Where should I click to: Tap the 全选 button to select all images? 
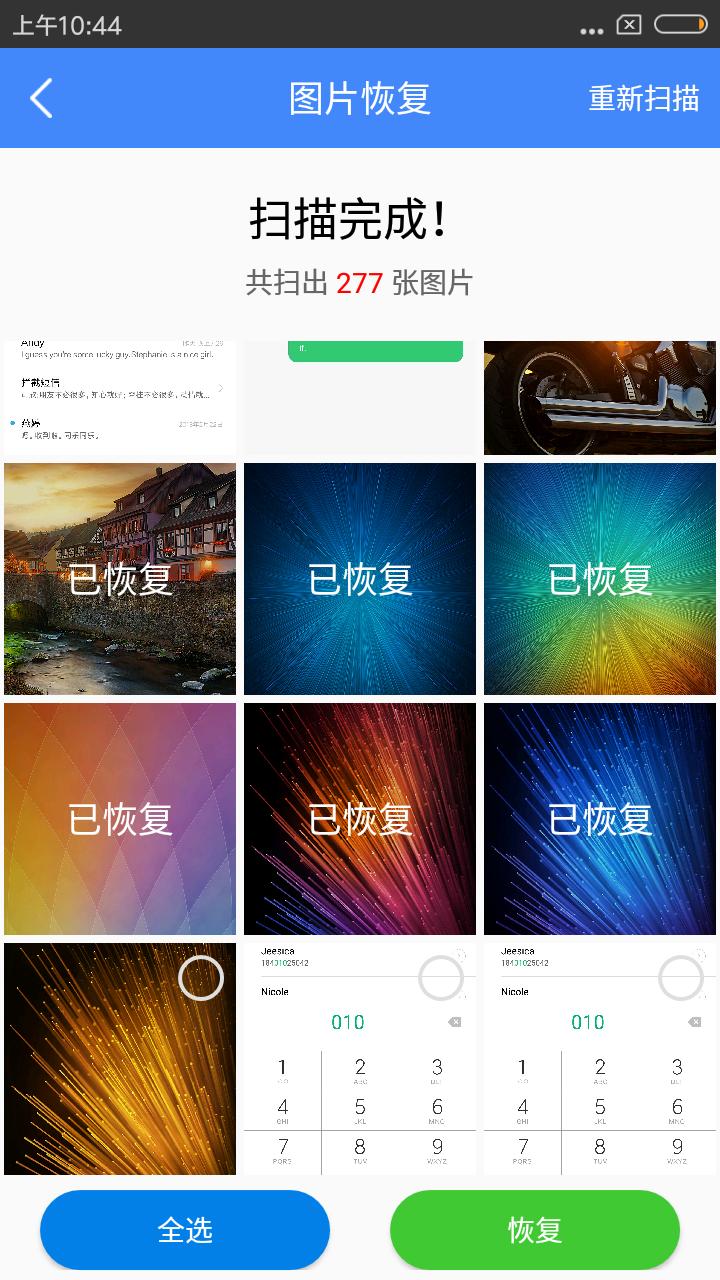185,1230
